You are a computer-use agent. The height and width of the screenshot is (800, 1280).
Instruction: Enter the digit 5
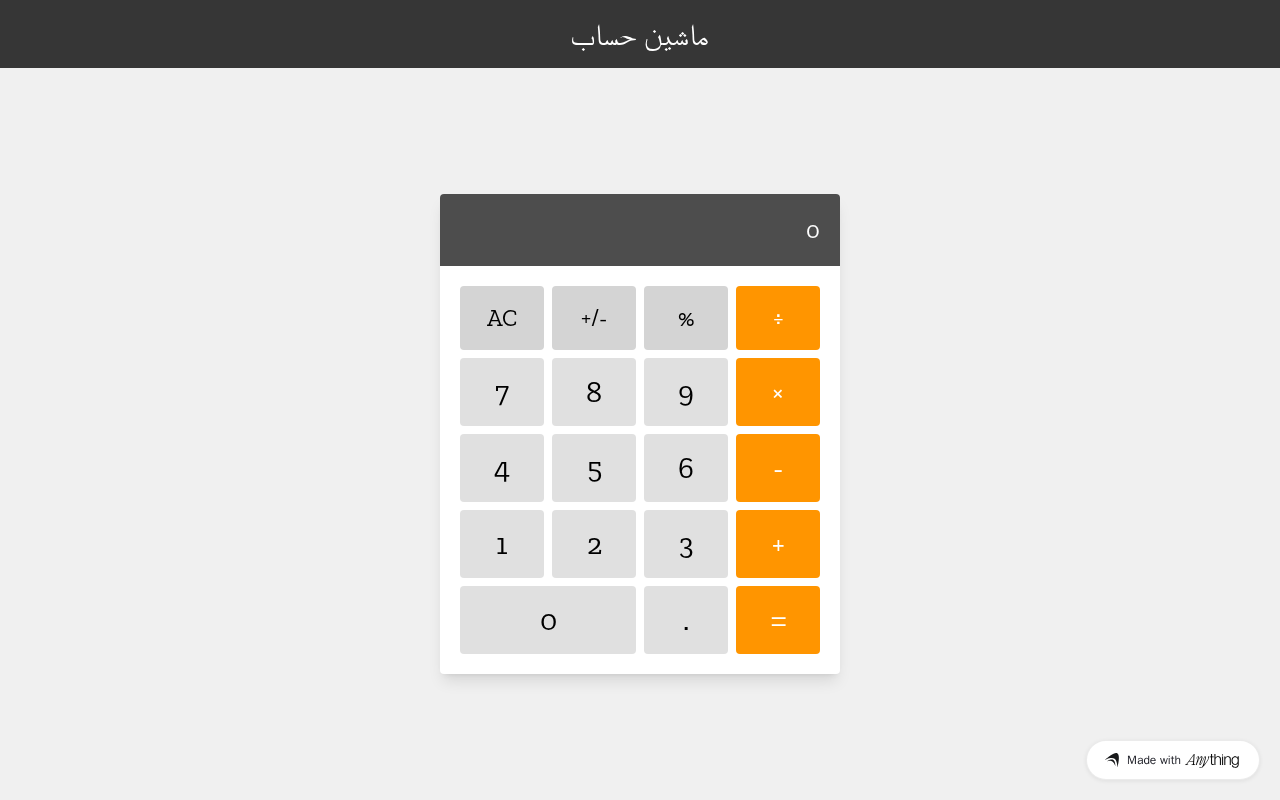coord(594,468)
